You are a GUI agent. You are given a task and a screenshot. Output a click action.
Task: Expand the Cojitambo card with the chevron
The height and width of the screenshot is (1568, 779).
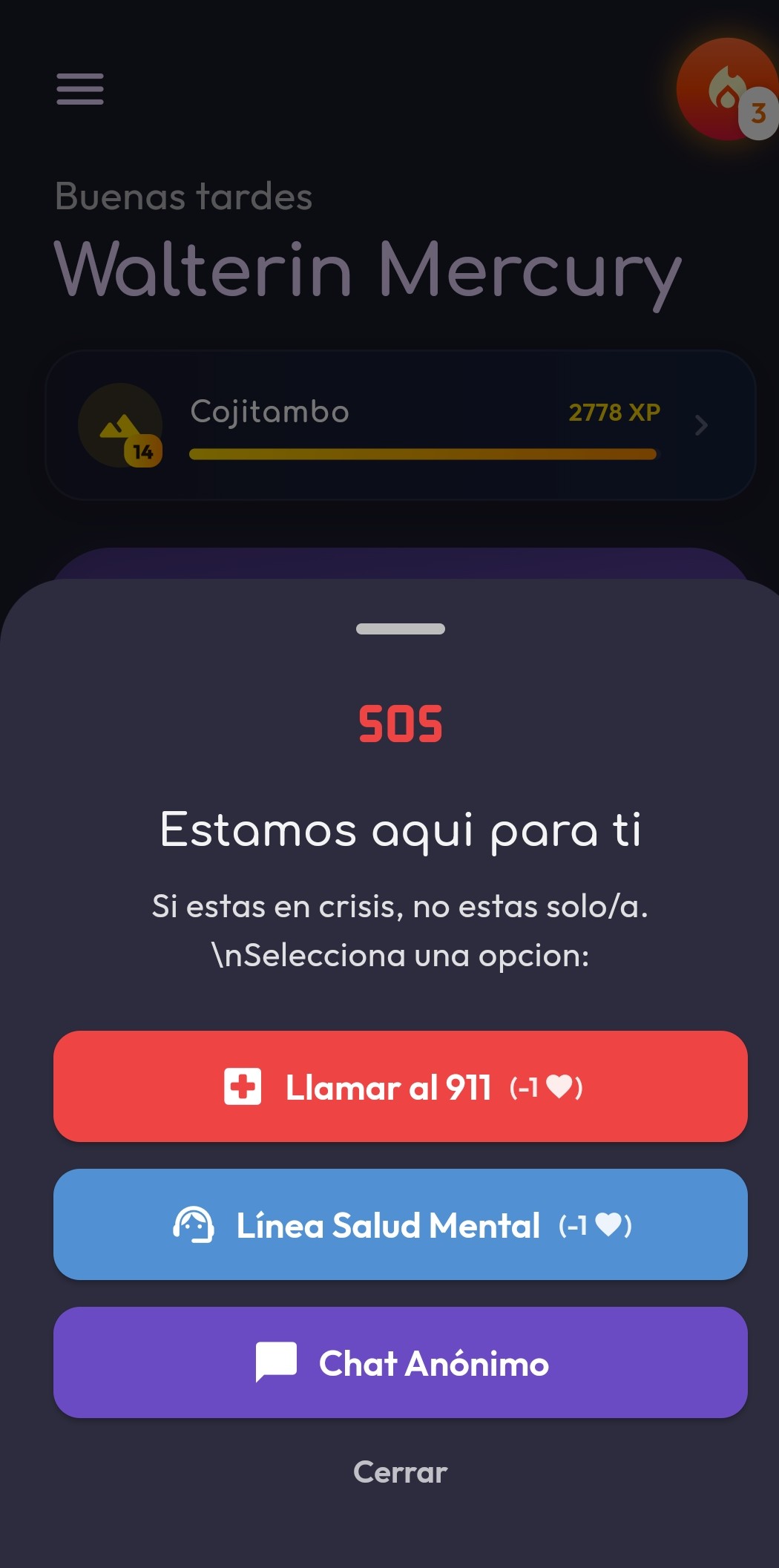pyautogui.click(x=700, y=425)
